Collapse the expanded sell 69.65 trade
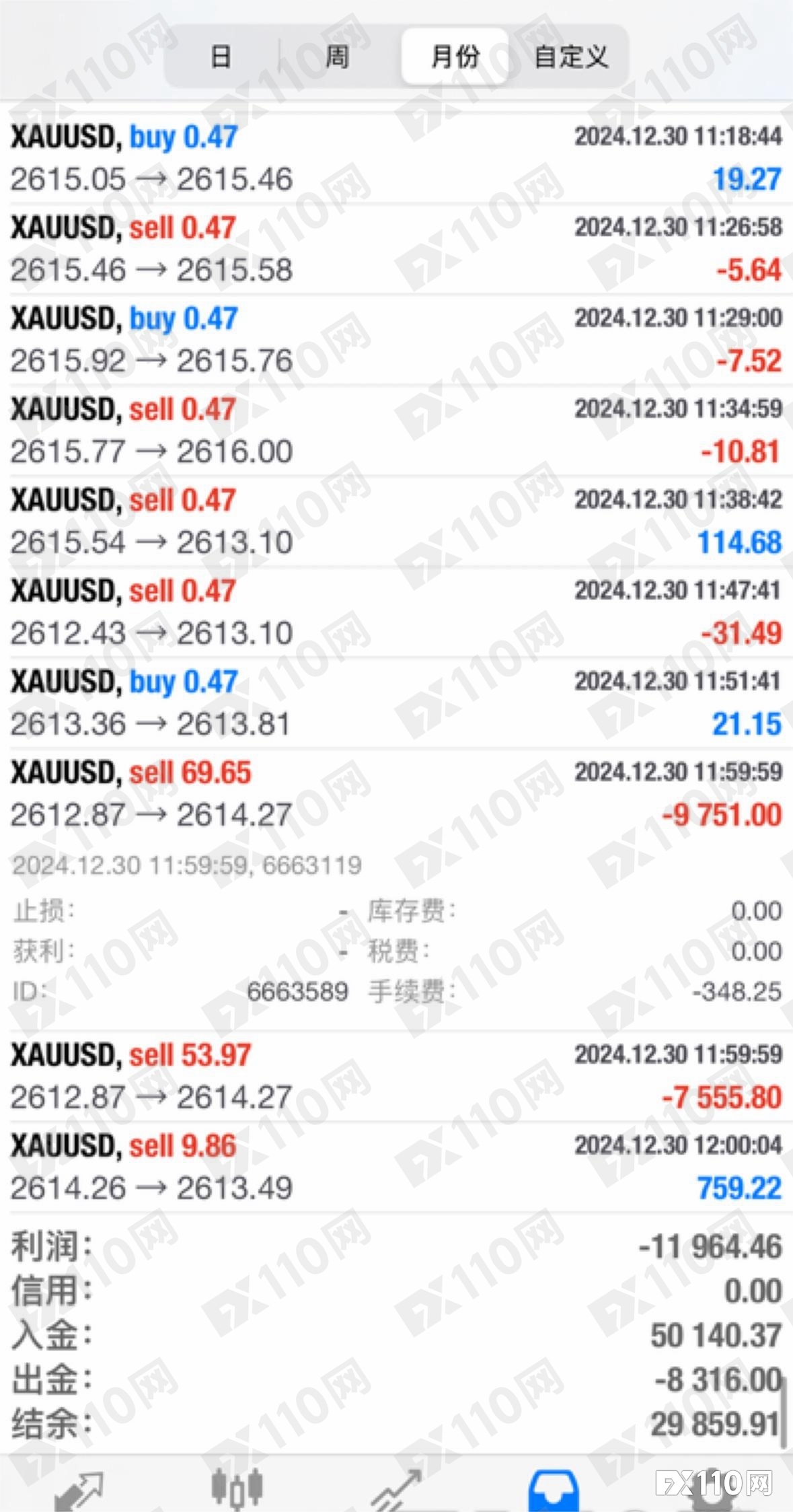The image size is (793, 1512). click(396, 794)
